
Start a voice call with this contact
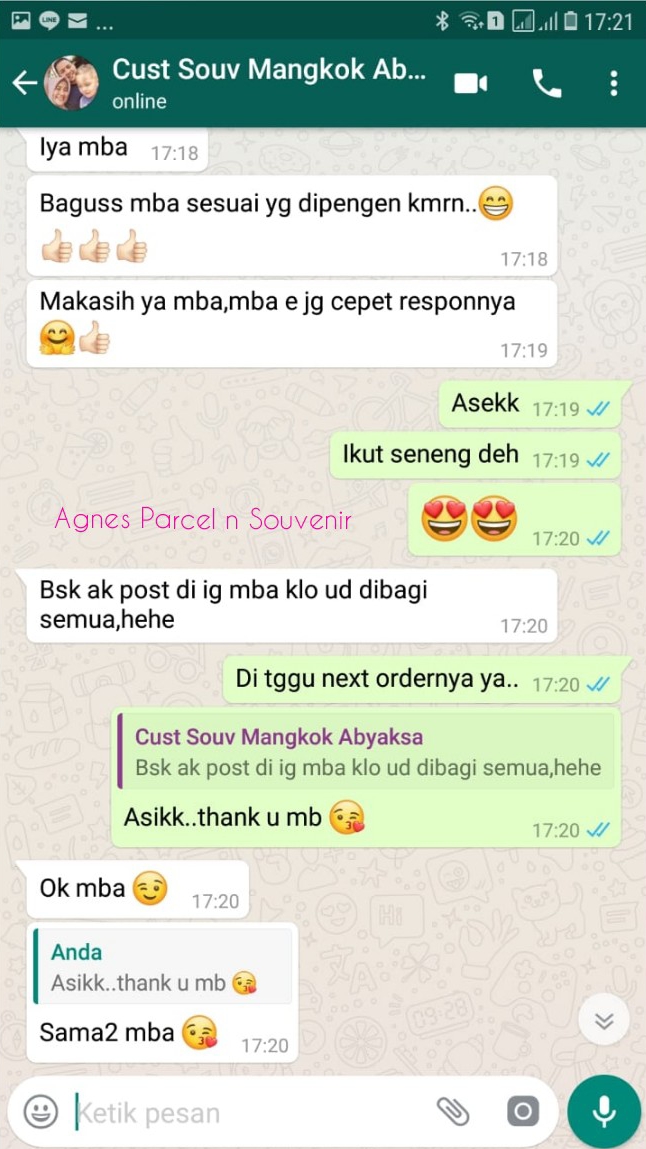pos(546,84)
